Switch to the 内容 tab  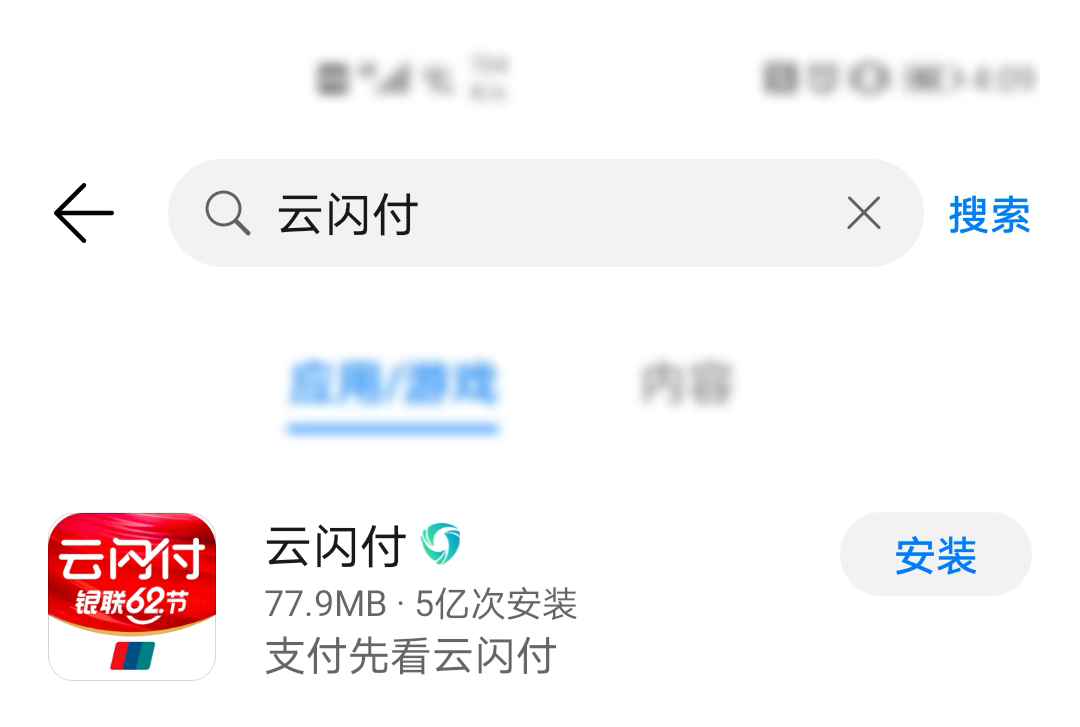coord(687,385)
